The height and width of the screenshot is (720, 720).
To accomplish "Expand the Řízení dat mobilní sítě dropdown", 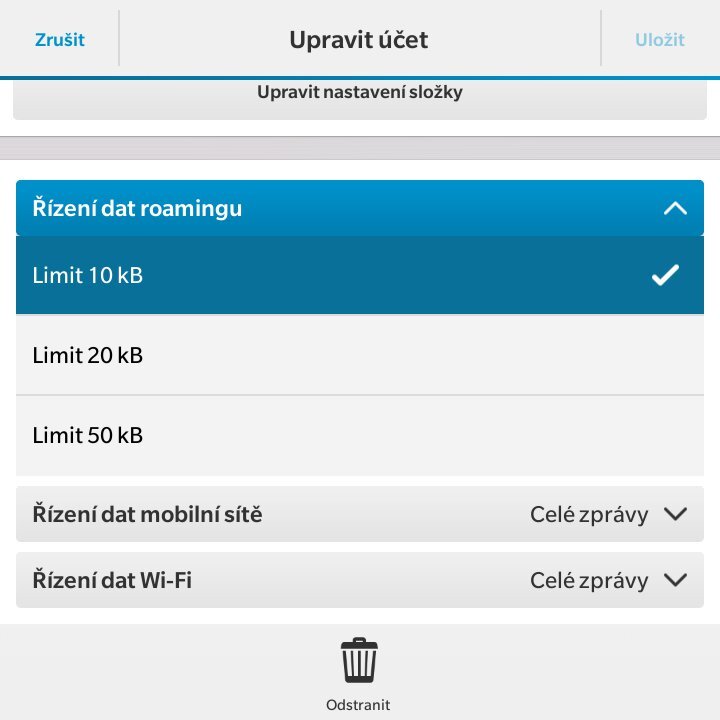I will [360, 515].
